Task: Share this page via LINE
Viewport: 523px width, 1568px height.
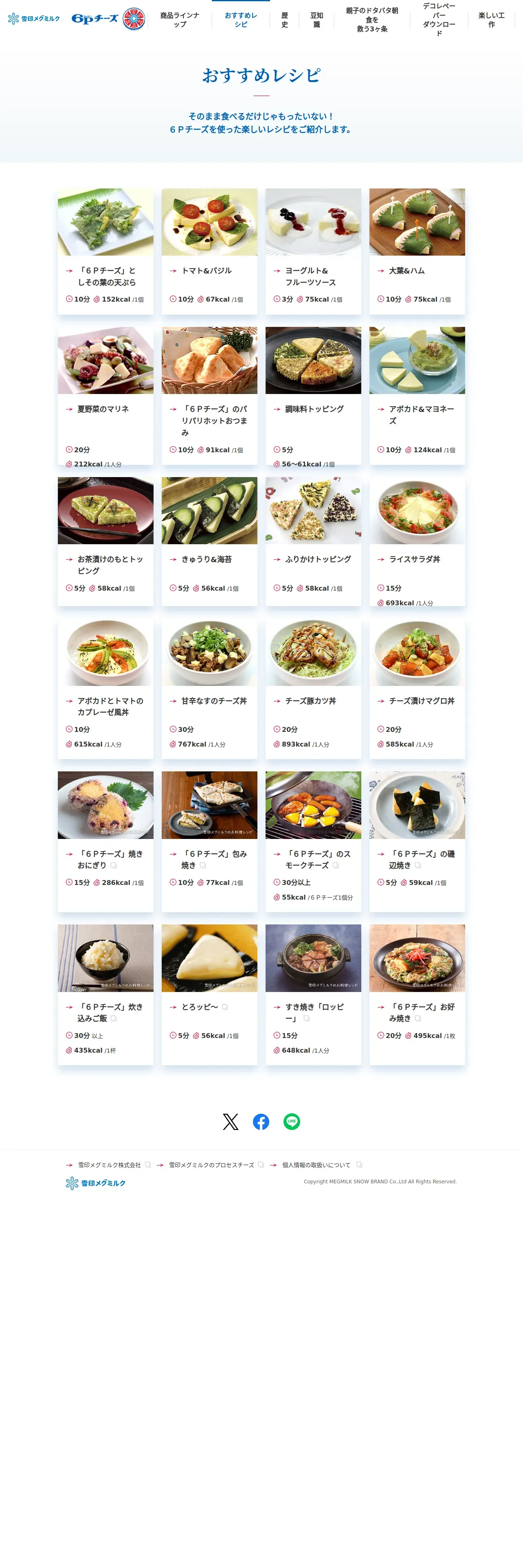Action: [292, 1121]
